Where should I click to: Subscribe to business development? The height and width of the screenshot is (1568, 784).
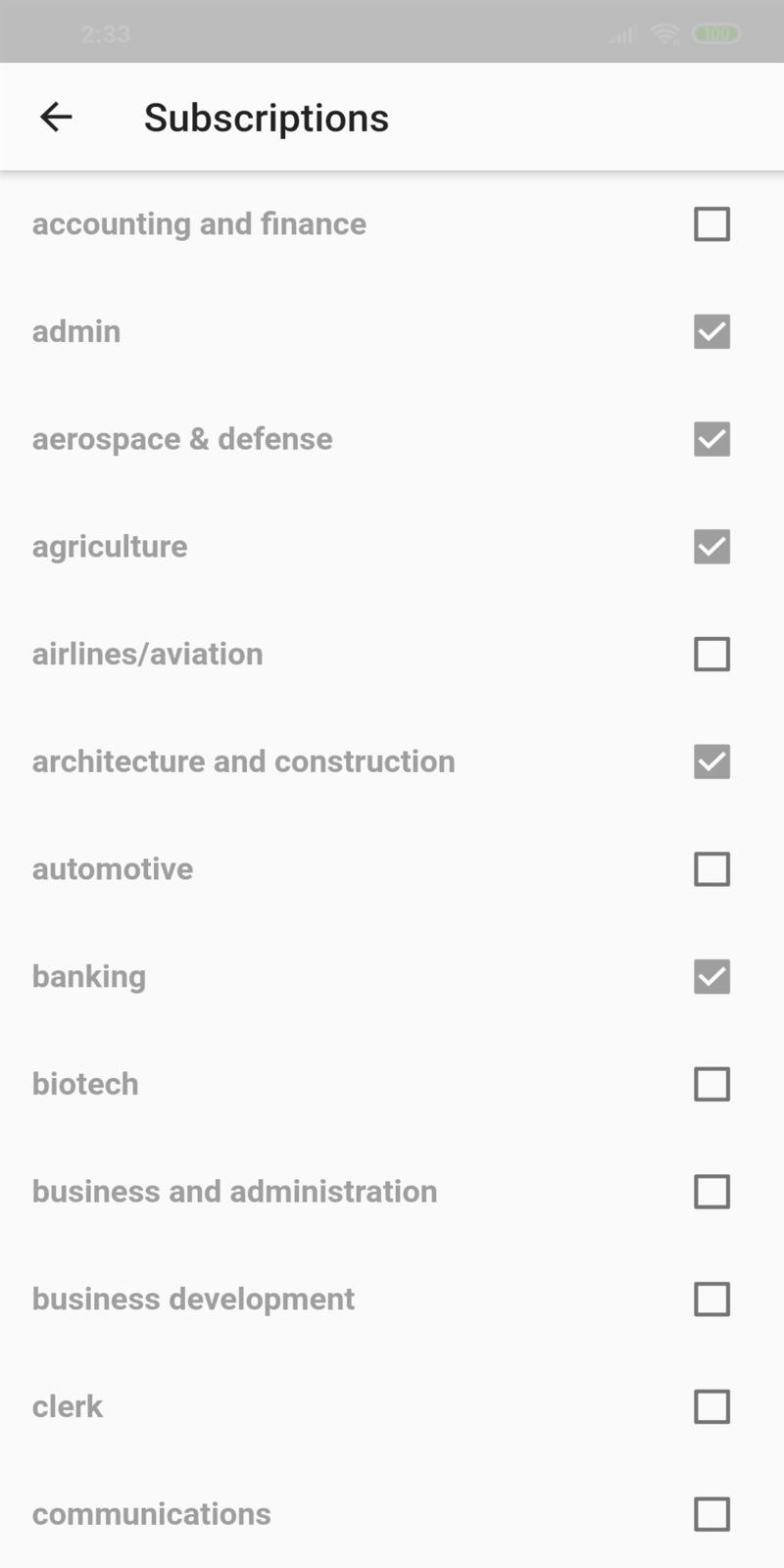click(x=711, y=1299)
